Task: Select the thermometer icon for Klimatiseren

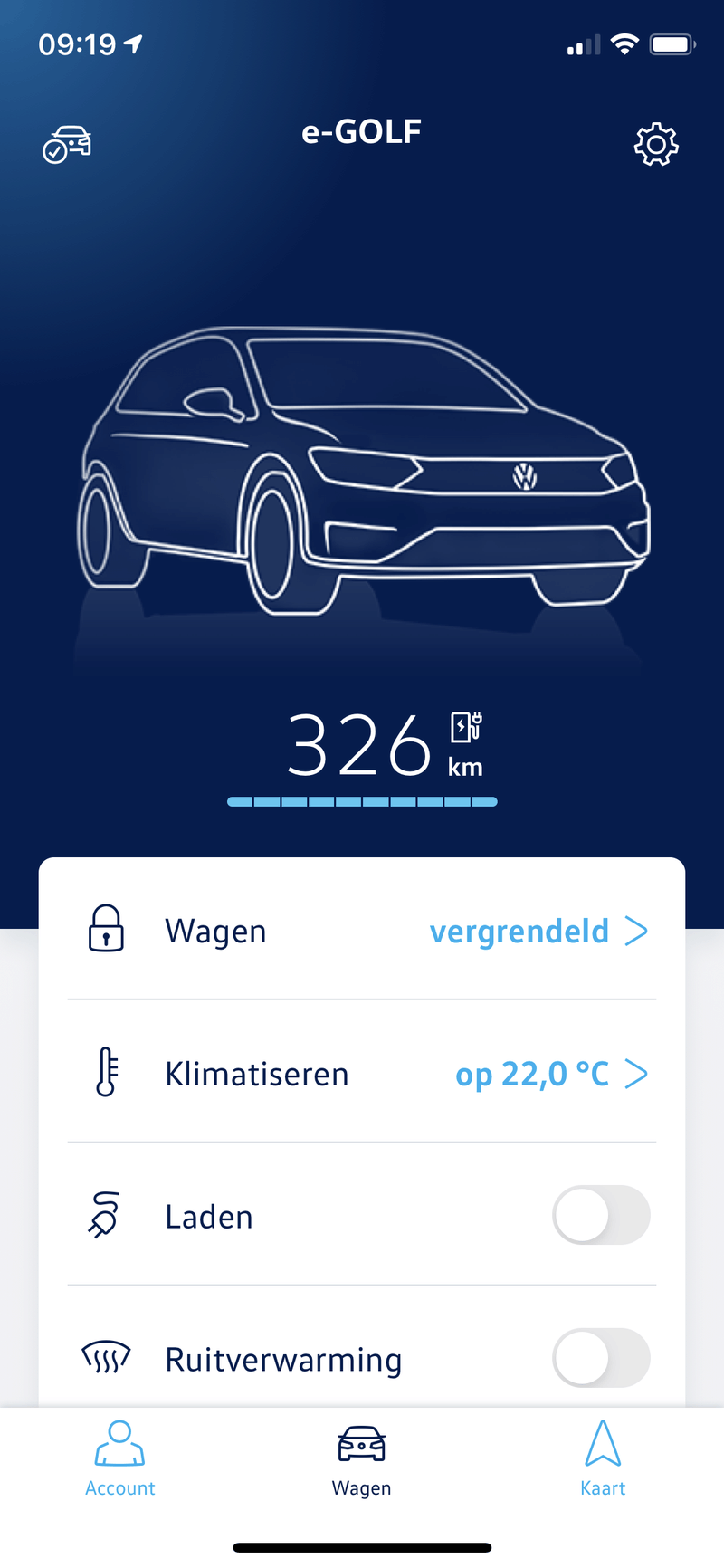Action: click(106, 1074)
